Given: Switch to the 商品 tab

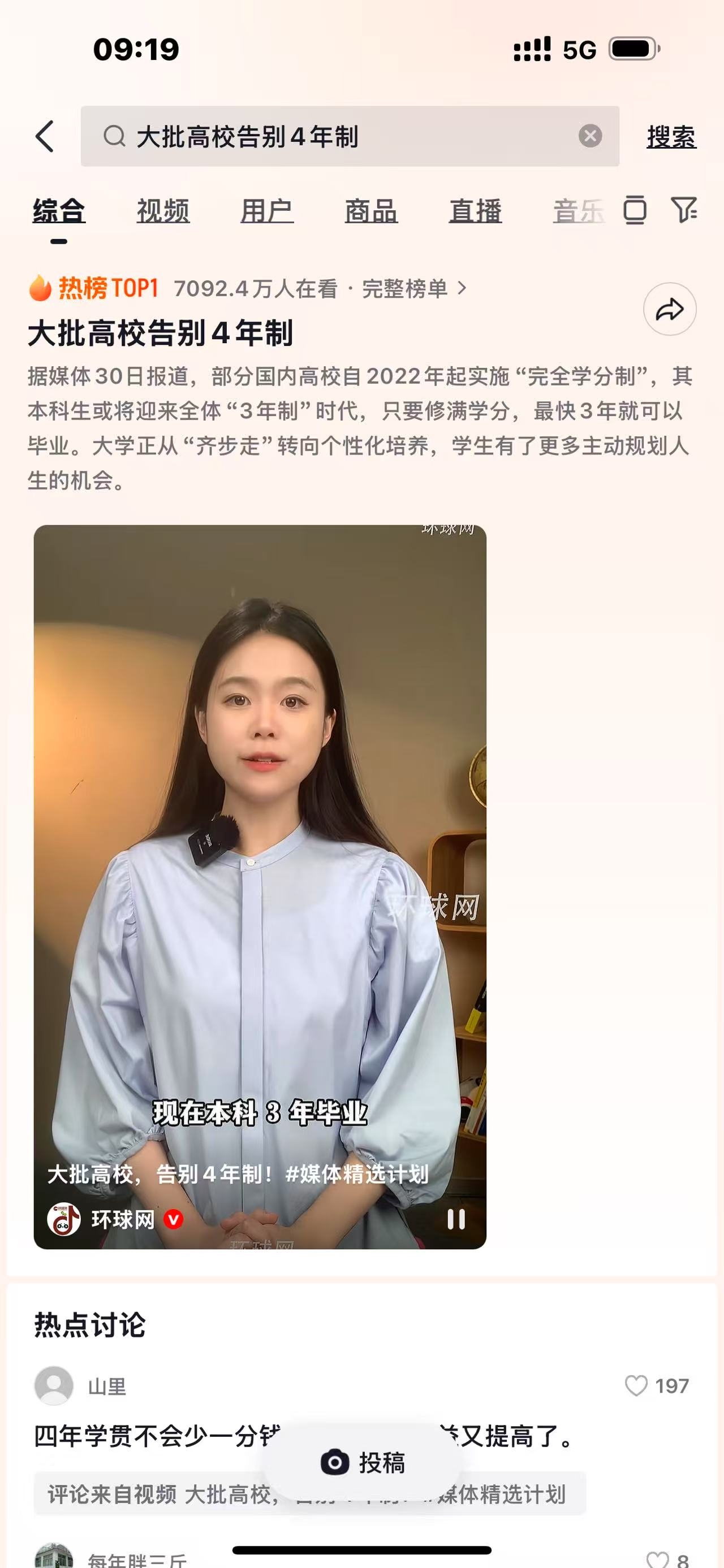Looking at the screenshot, I should (x=371, y=211).
